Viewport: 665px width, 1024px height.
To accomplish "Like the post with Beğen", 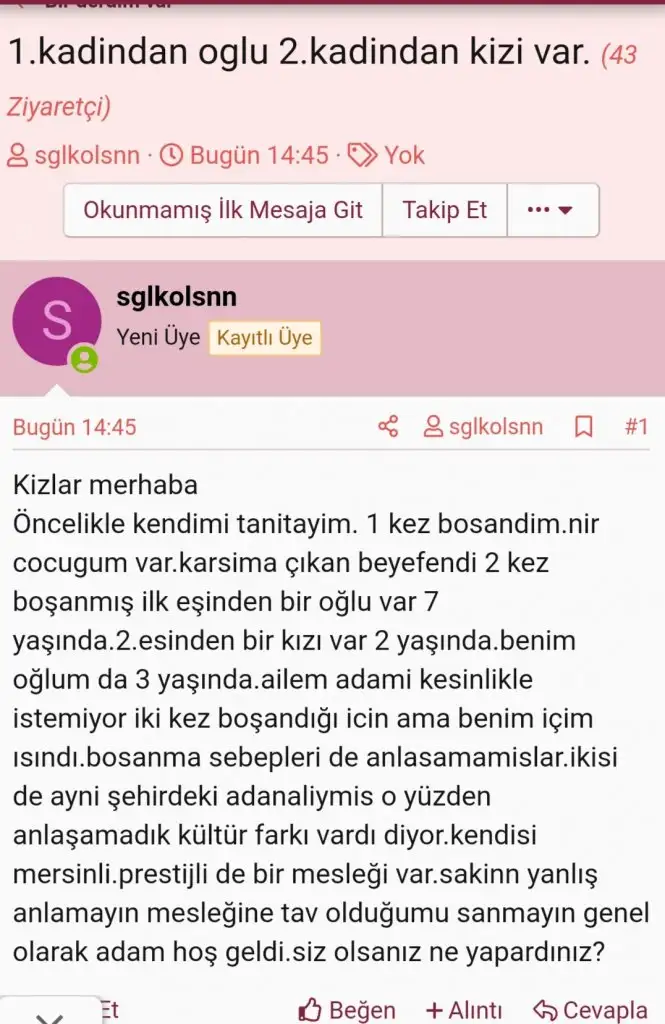I will tap(348, 1010).
